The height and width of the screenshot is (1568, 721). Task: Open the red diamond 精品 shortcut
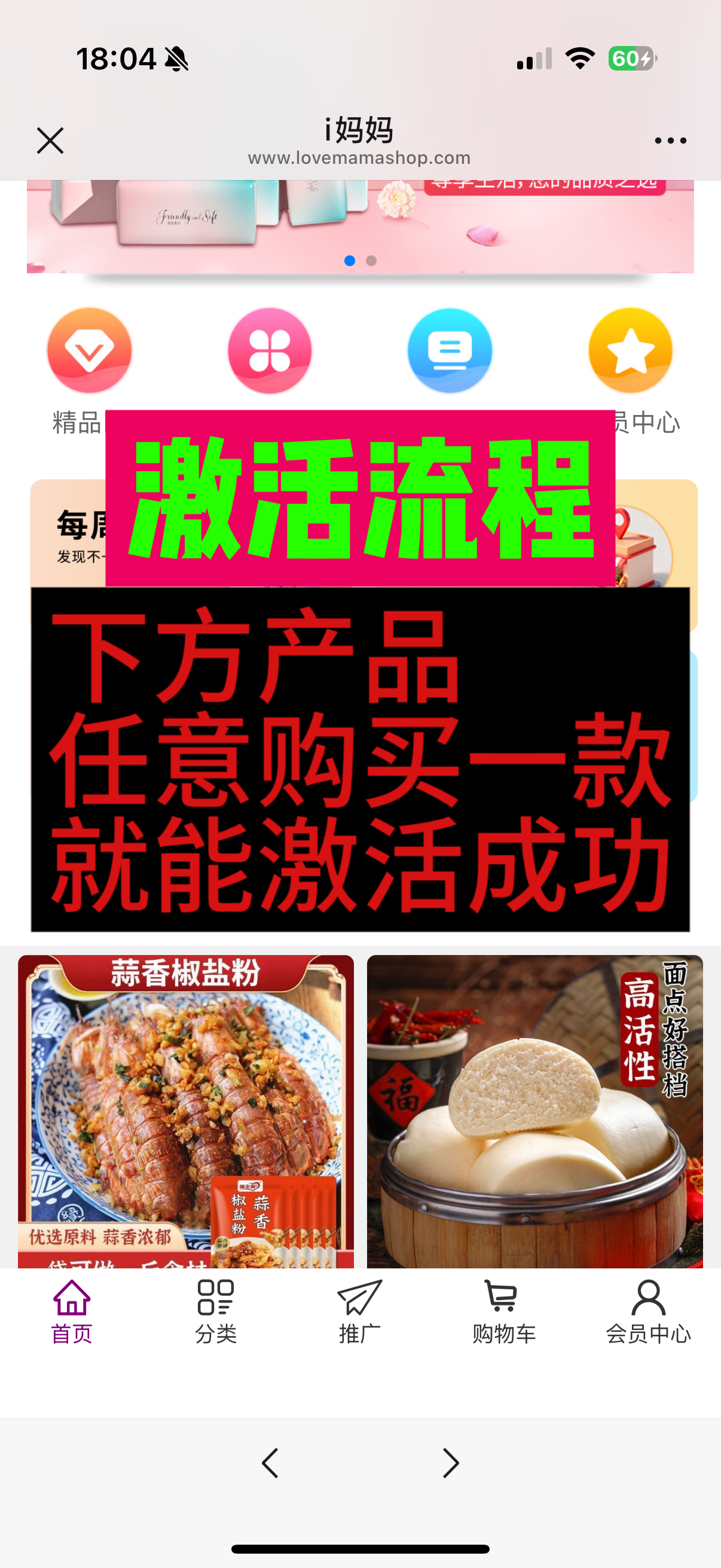click(x=90, y=351)
